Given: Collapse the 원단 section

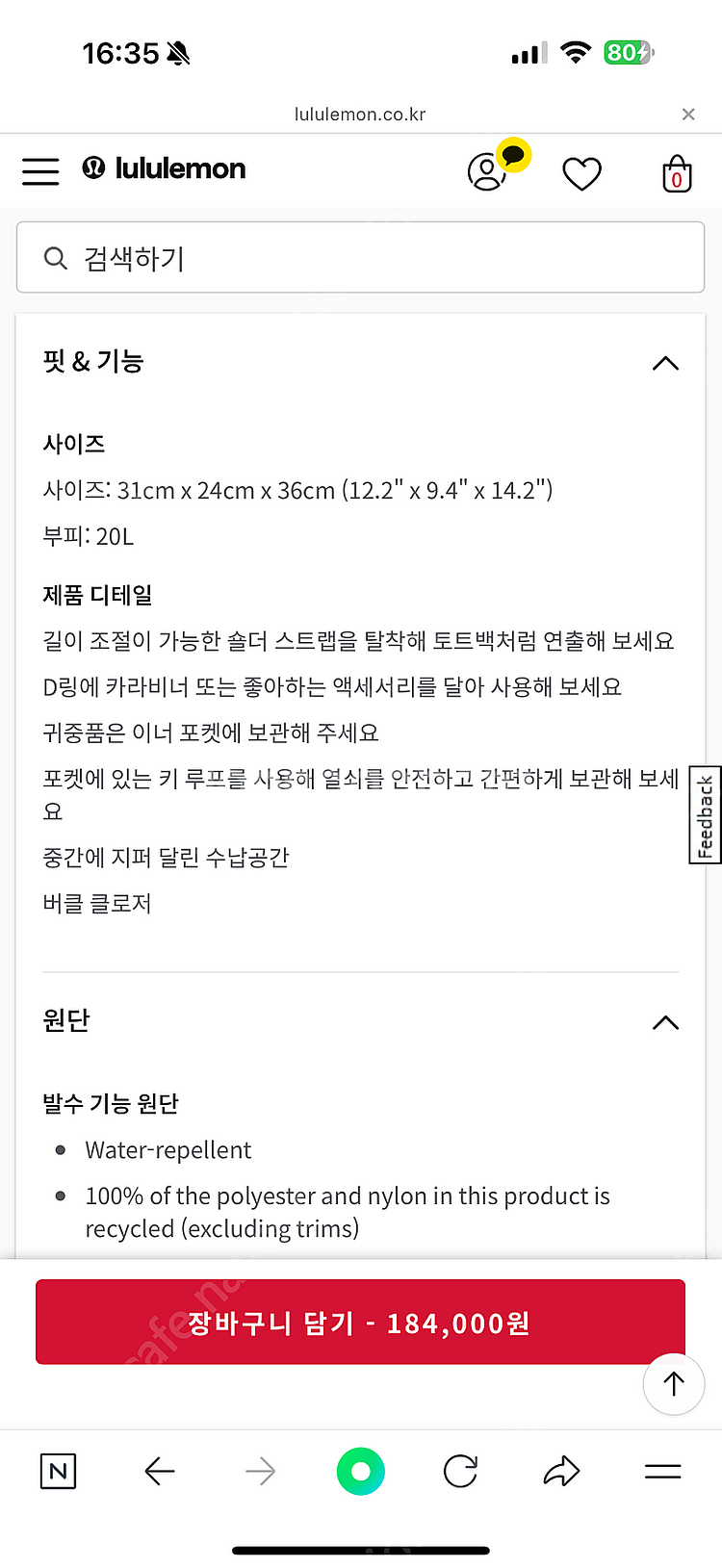Looking at the screenshot, I should [665, 1022].
